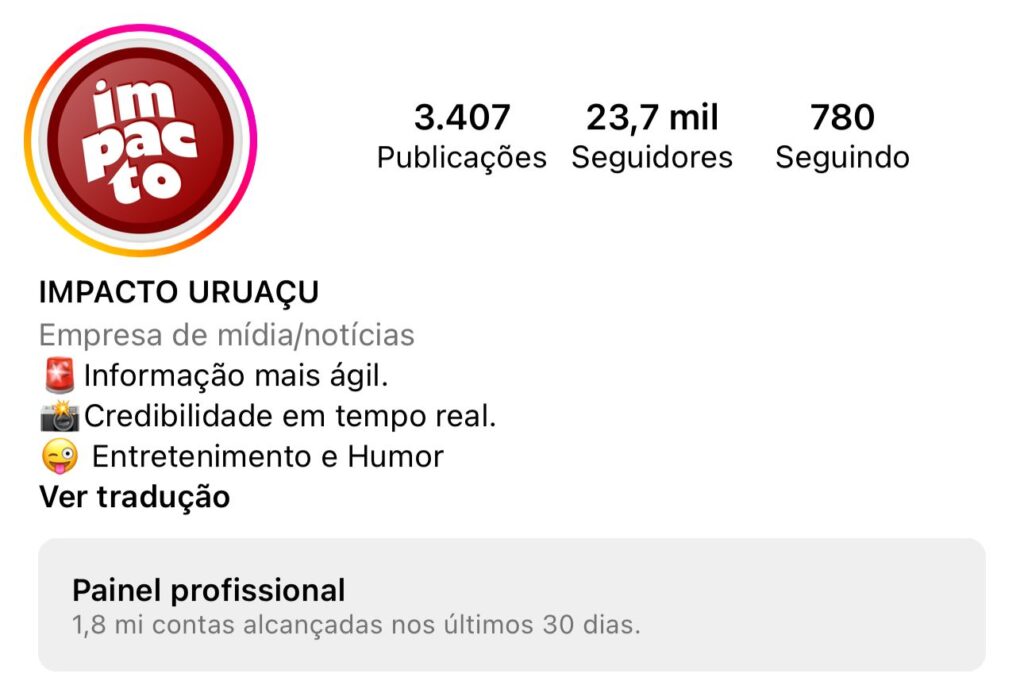The height and width of the screenshot is (681, 1024).
Task: Open the Painel profissional card
Action: [x=511, y=605]
